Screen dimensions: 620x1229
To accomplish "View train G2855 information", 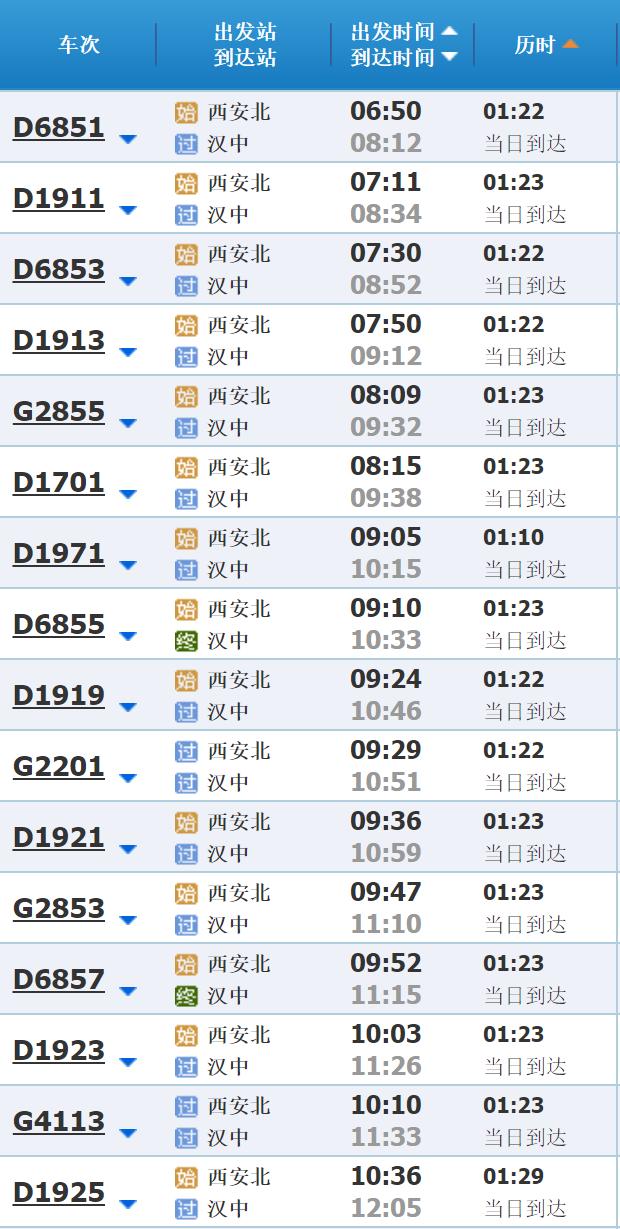I will pyautogui.click(x=59, y=412).
